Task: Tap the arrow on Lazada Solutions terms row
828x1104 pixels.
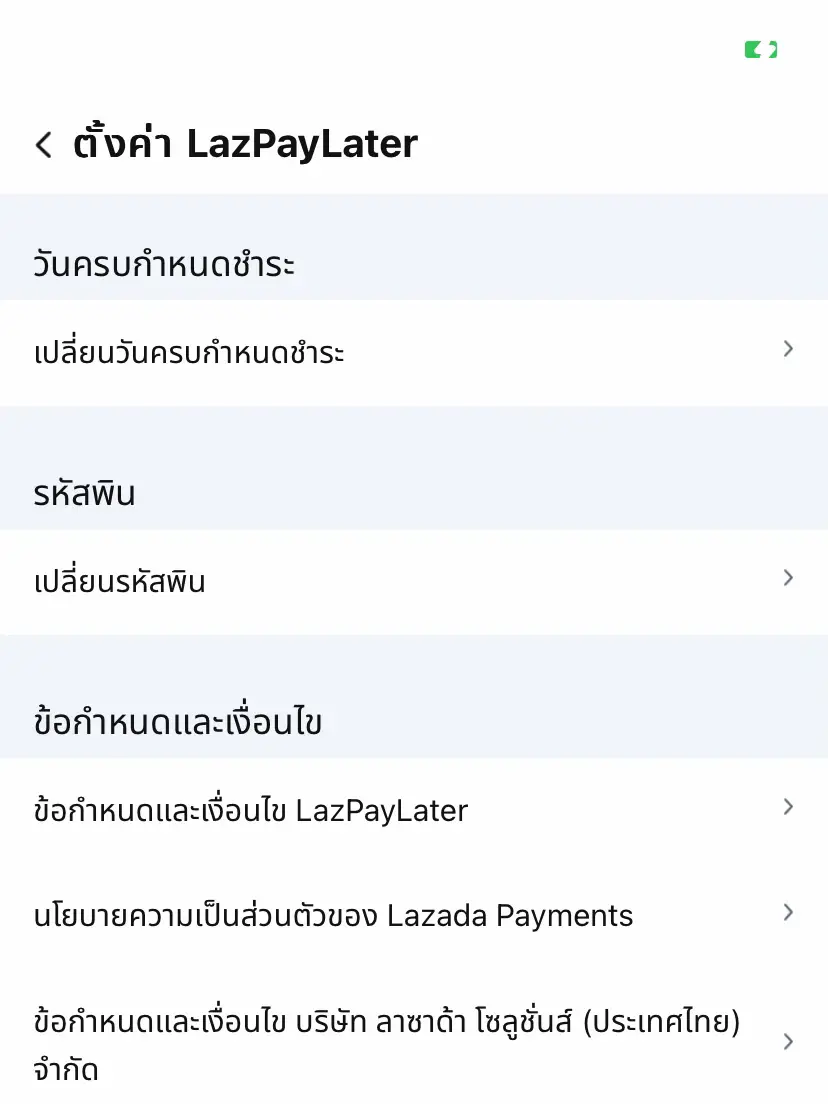Action: pyautogui.click(x=789, y=1042)
